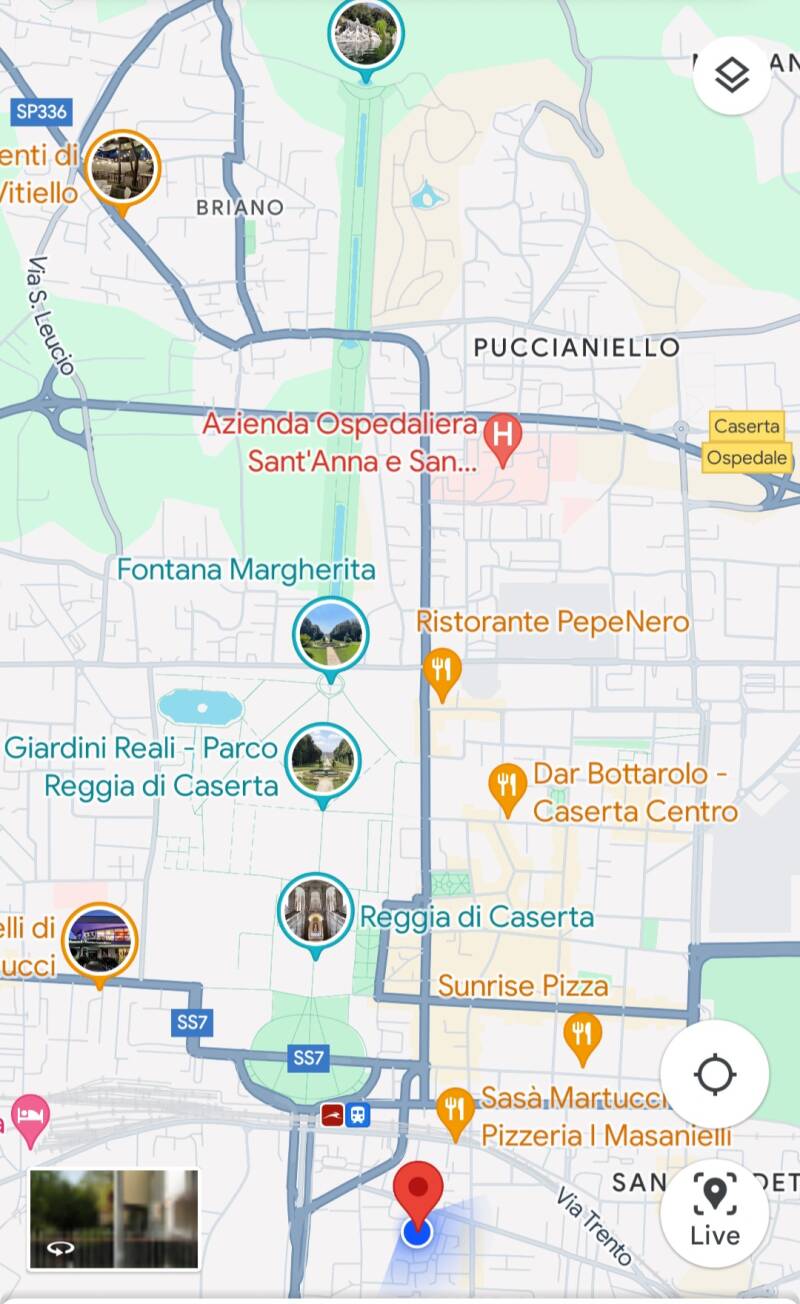
Task: Open the photo marker near Briano
Action: (x=122, y=168)
